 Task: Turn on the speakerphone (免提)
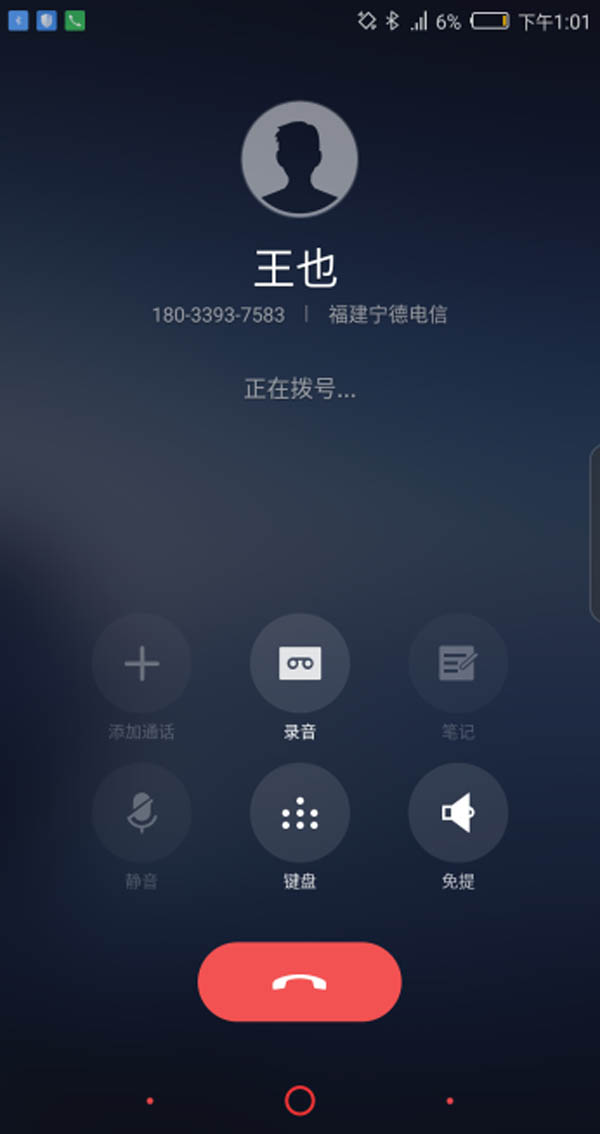[x=458, y=813]
